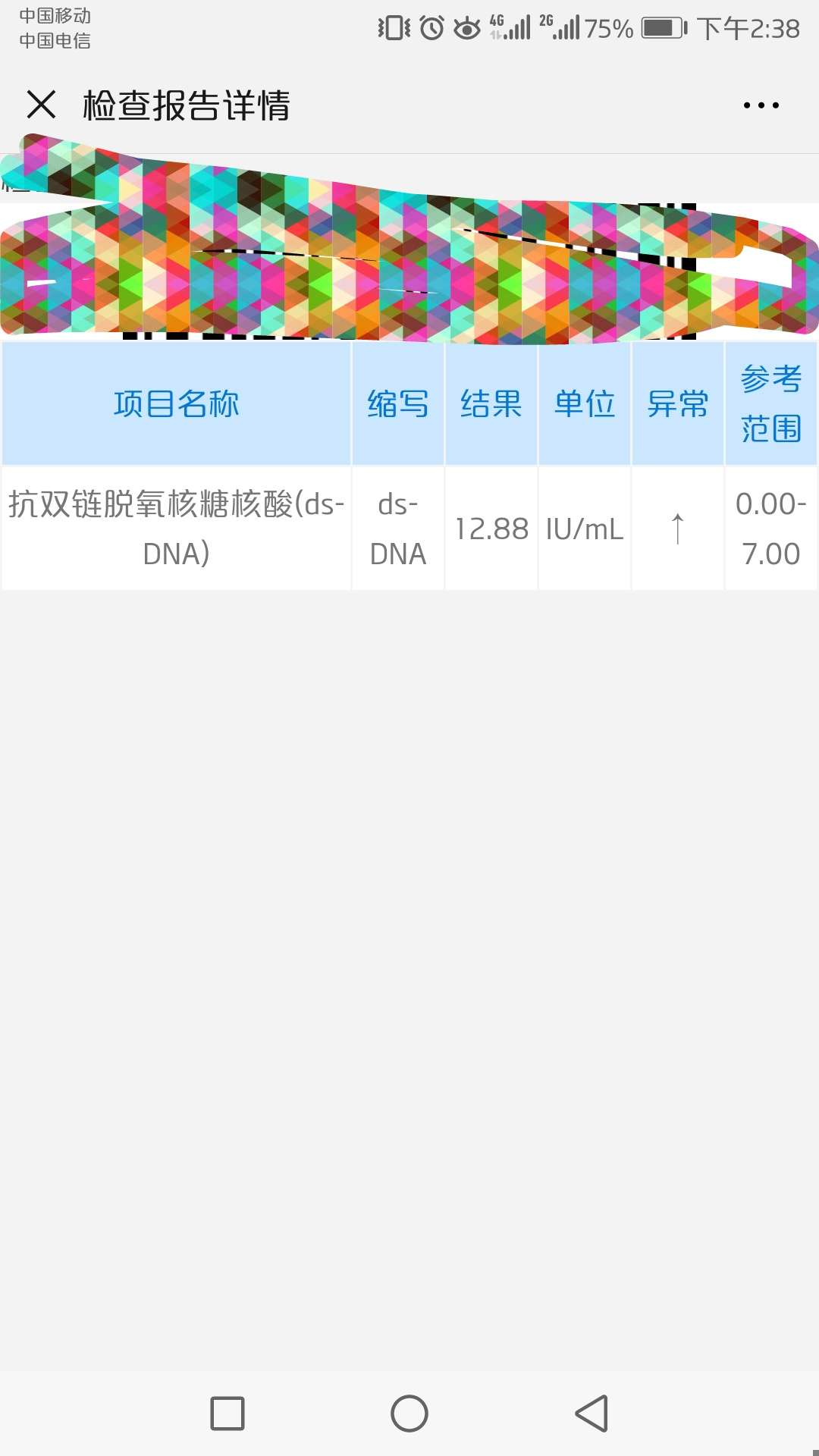Tap the 12.88 result value

(x=490, y=529)
